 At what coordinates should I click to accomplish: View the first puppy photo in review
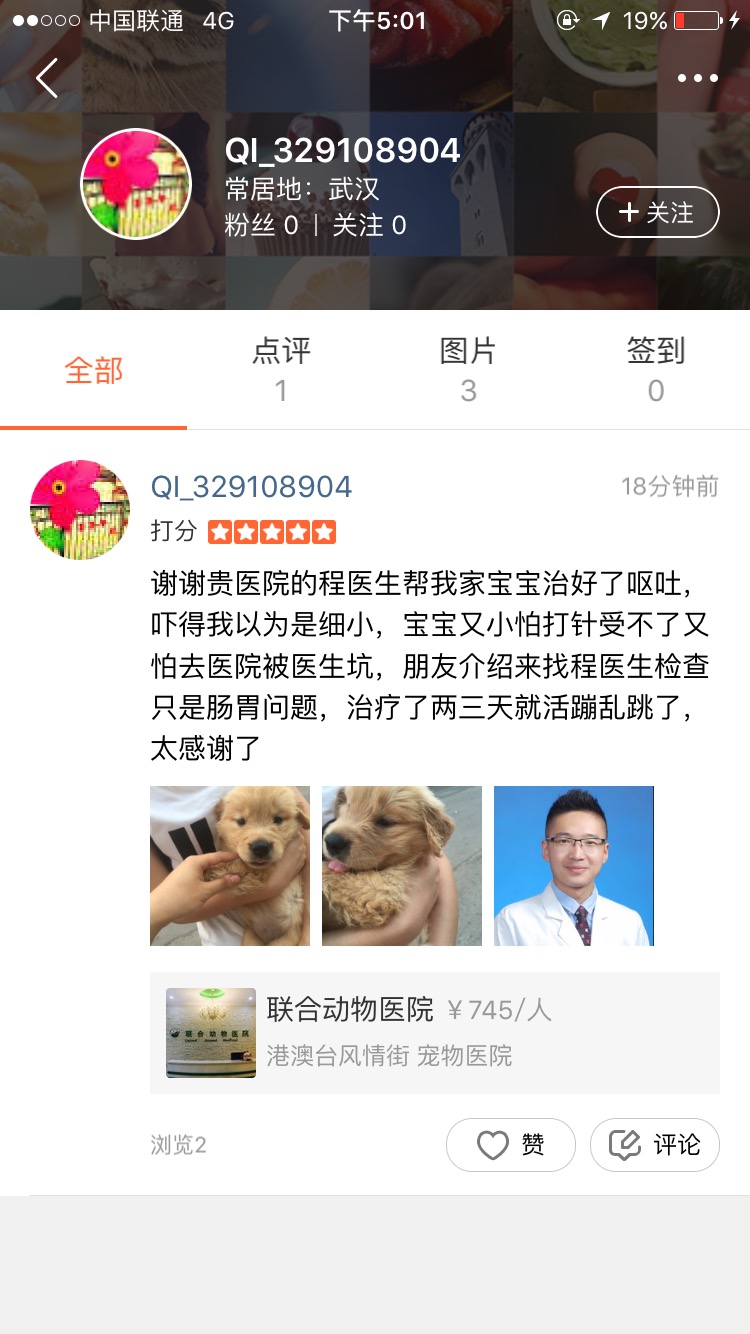click(230, 866)
